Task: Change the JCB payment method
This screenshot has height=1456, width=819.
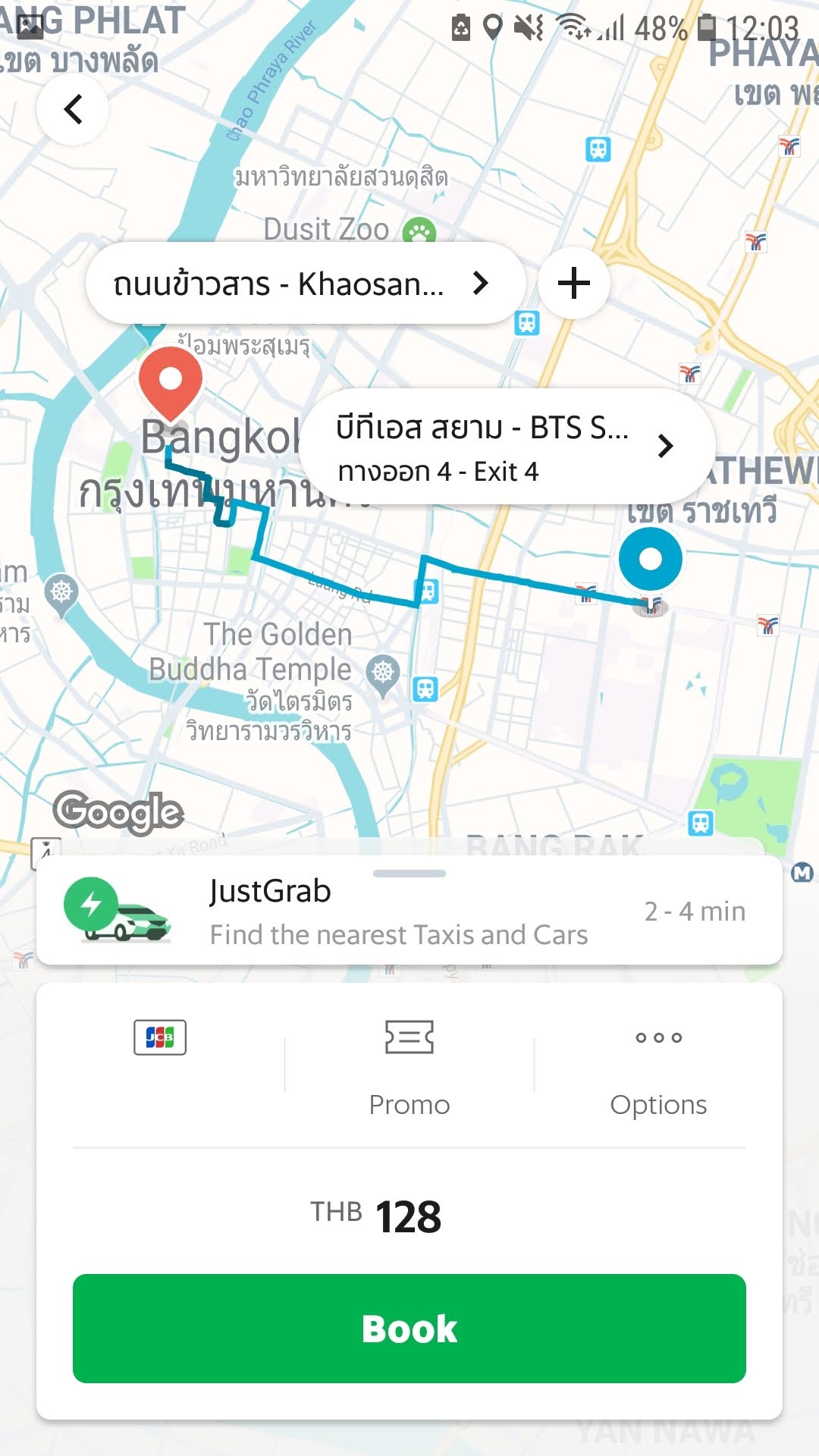Action: tap(160, 1037)
